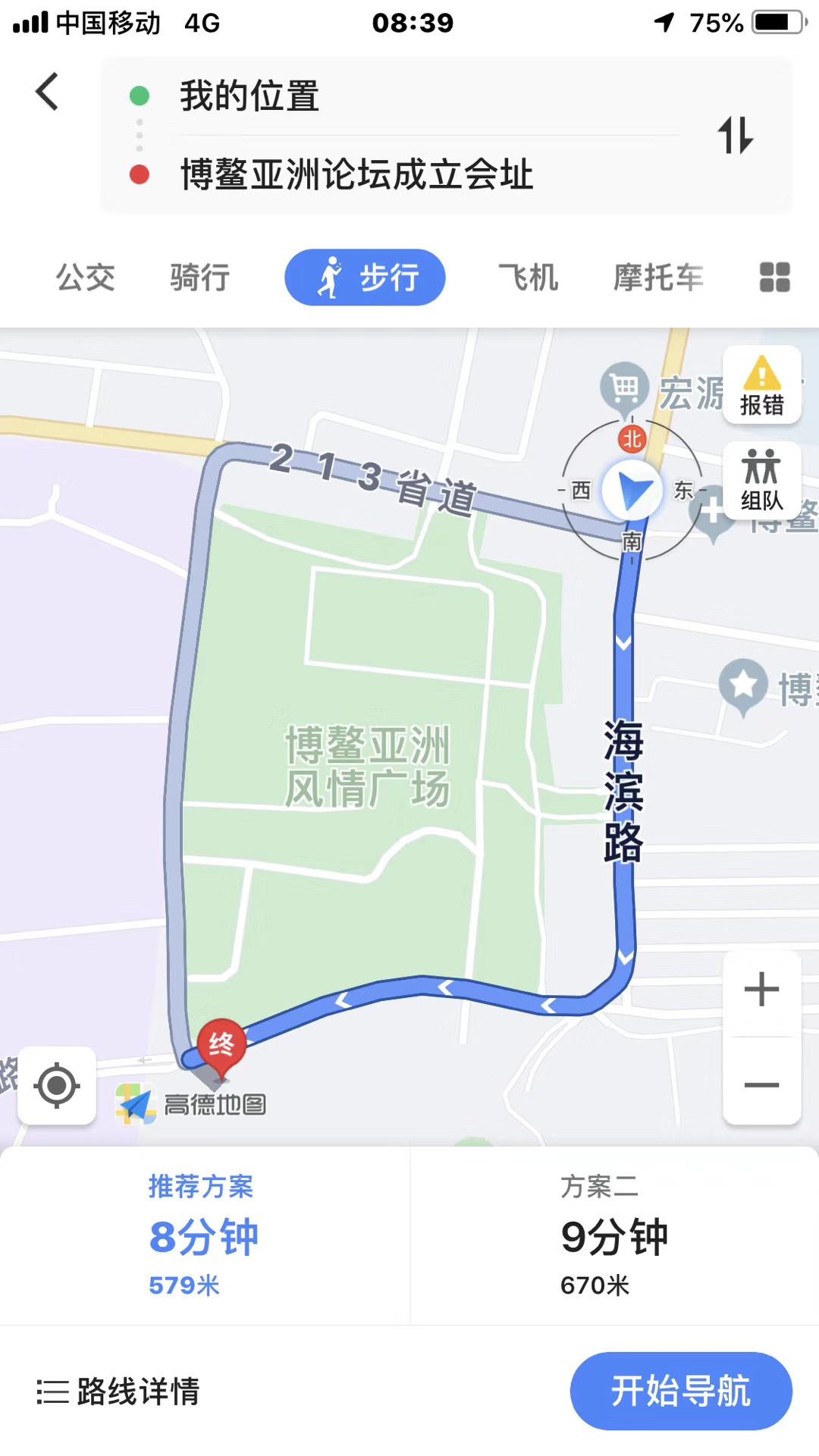Recenter map on my location

[x=57, y=1085]
